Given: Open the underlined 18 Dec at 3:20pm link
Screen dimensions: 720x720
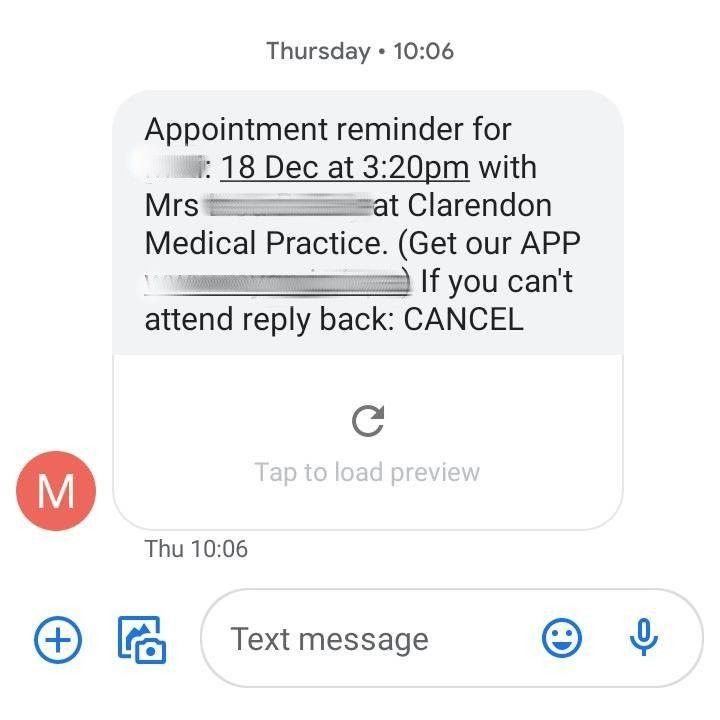Looking at the screenshot, I should pos(345,168).
